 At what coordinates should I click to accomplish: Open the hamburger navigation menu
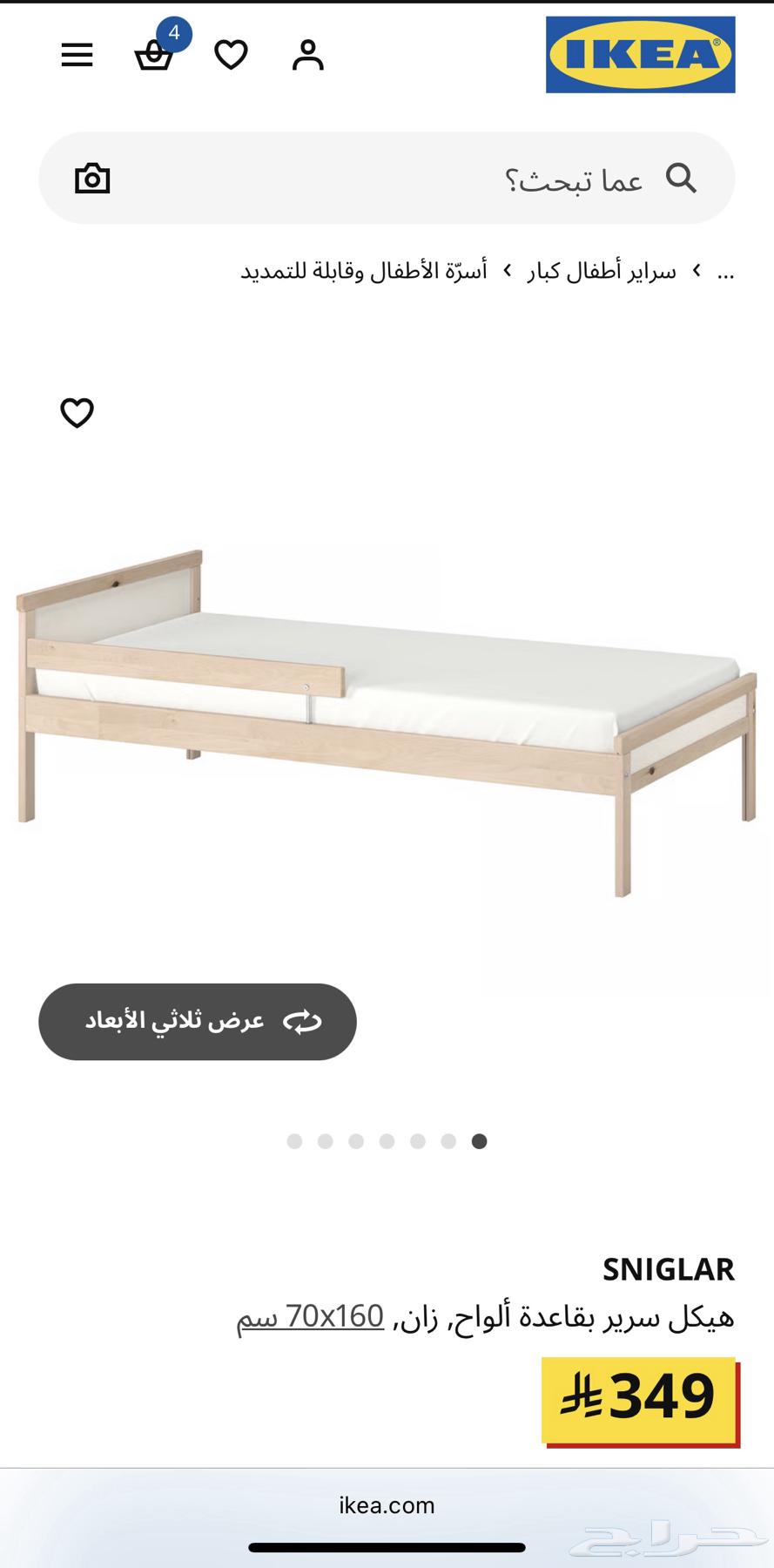[77, 55]
